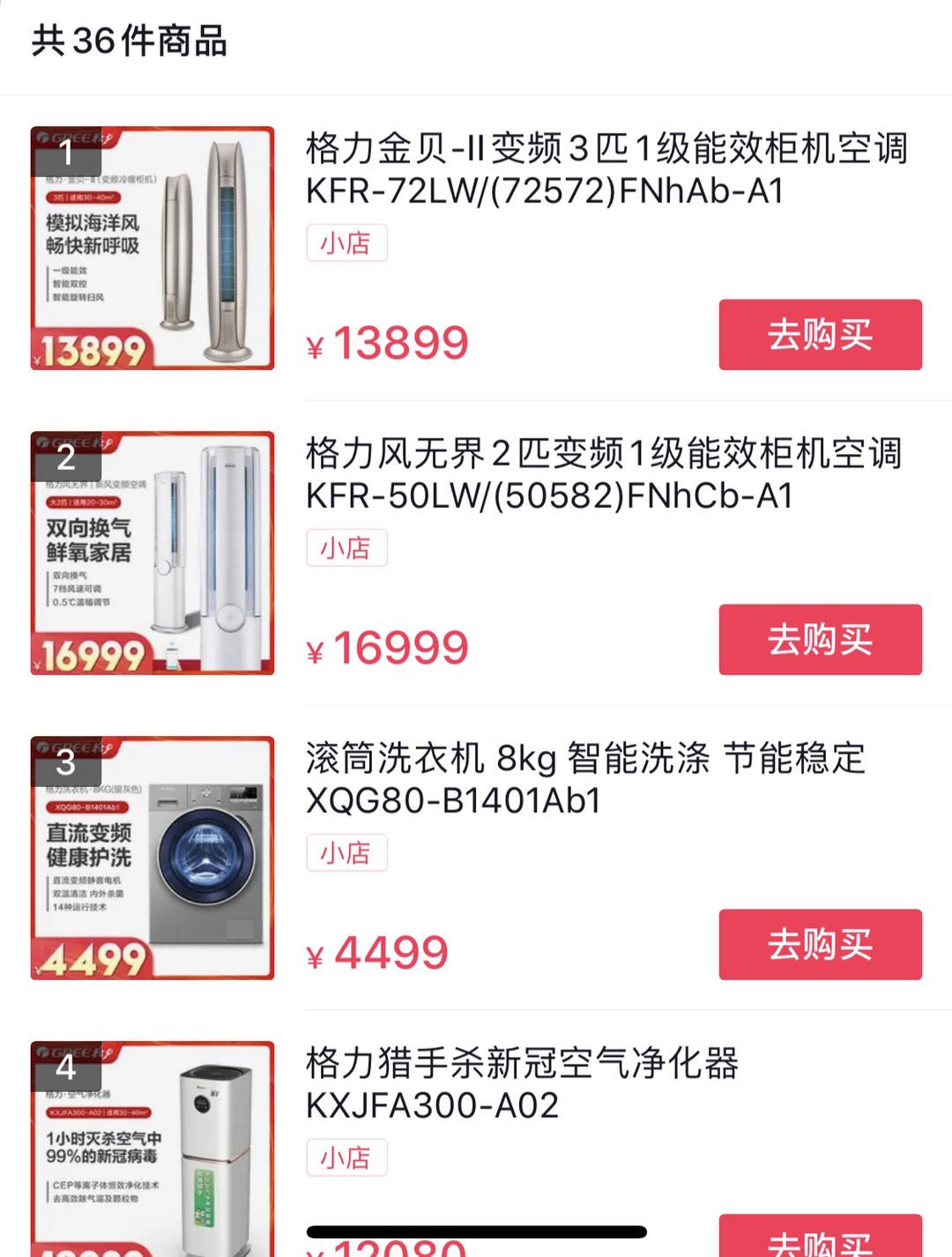The image size is (952, 1257).
Task: View thumbnail image of 风无界 cabinet AC
Action: pos(152,555)
